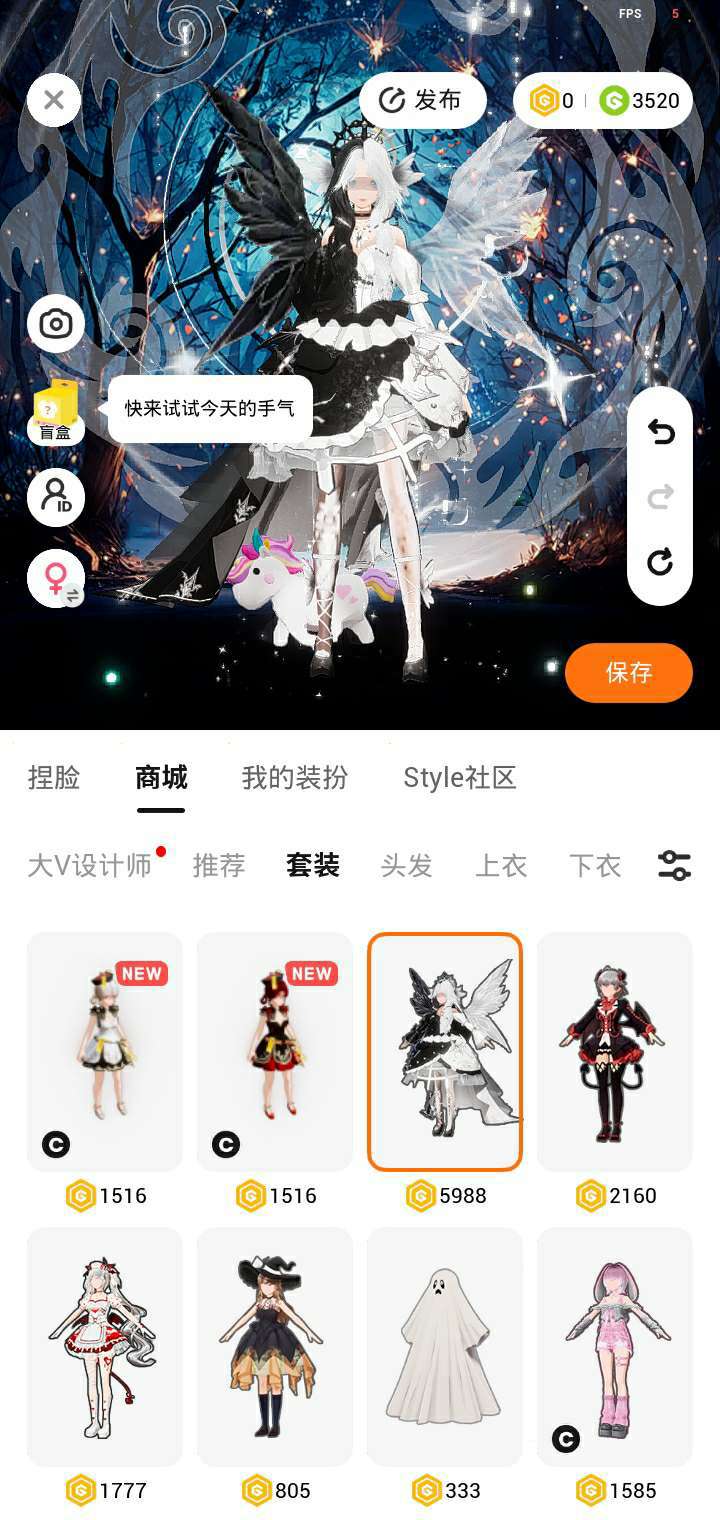720x1520 pixels.
Task: Open the 盲盒 blind box
Action: click(56, 410)
